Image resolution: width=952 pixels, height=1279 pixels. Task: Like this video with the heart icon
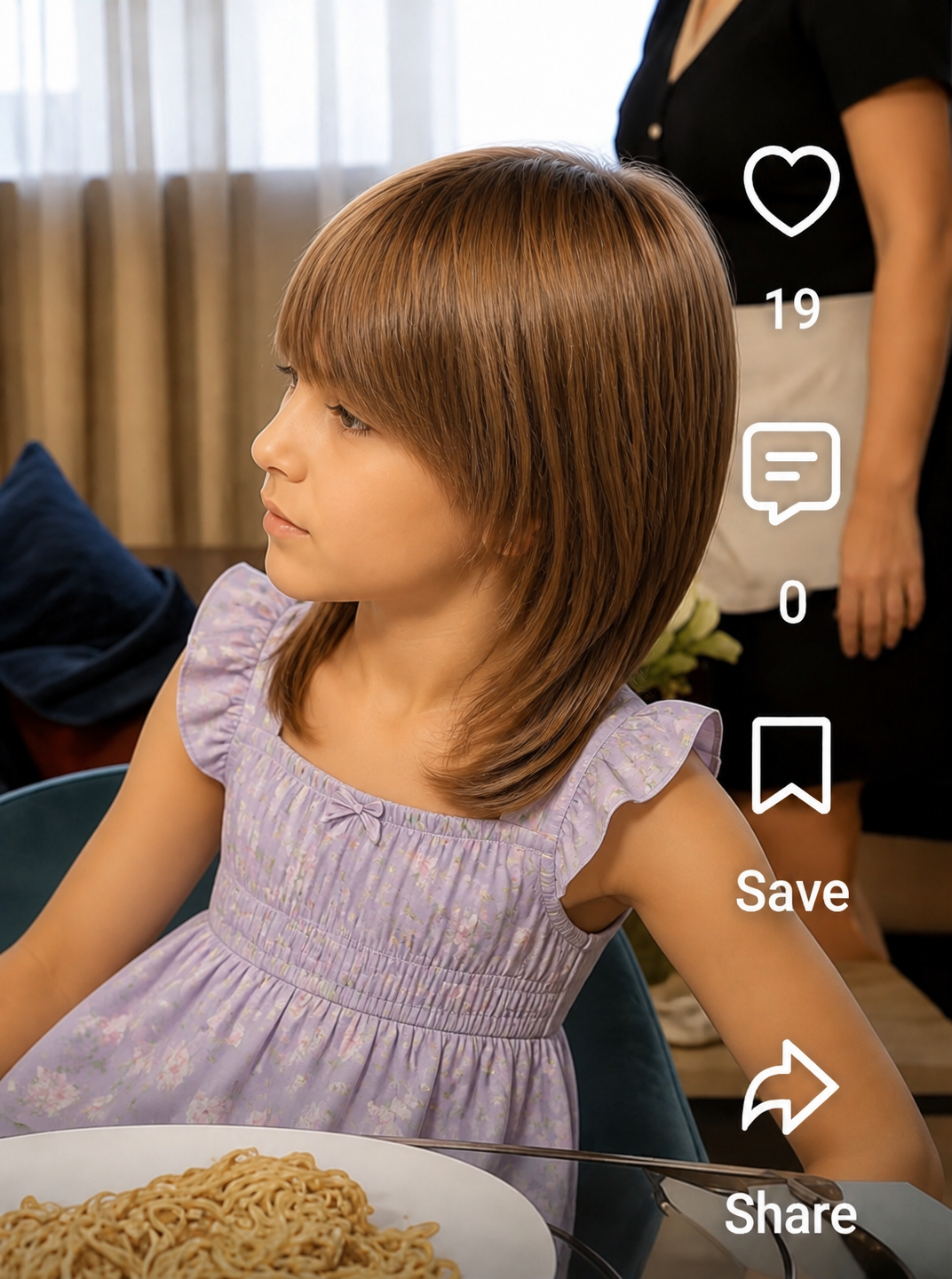tap(790, 191)
